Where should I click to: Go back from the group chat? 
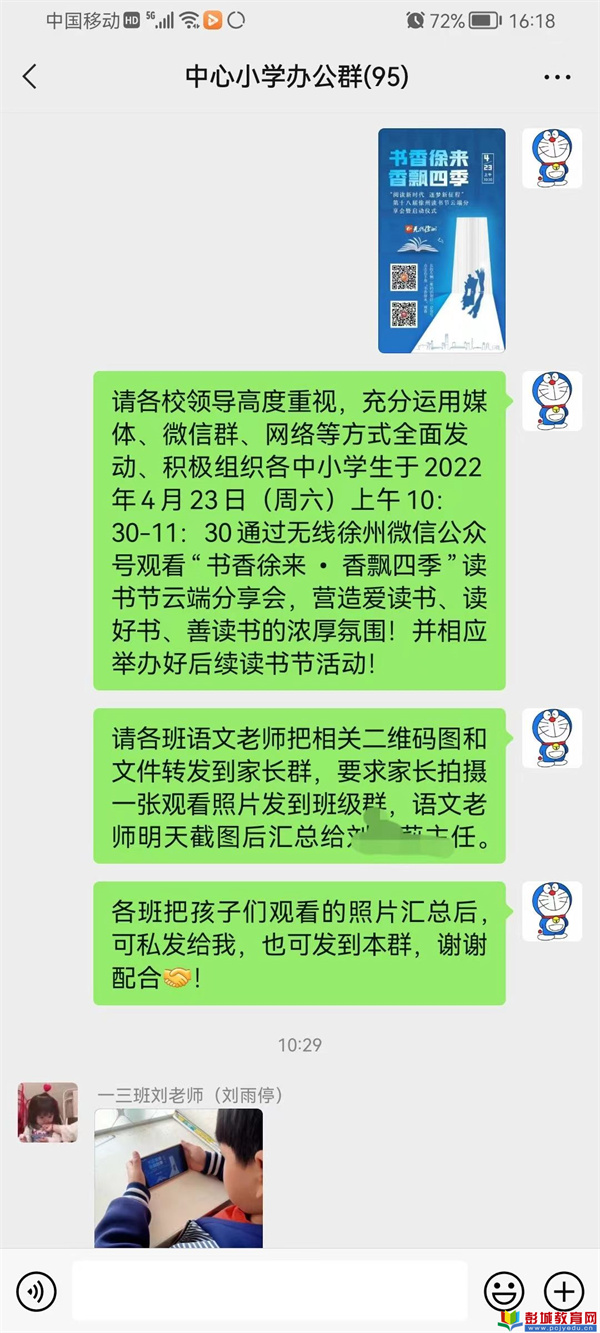pos(30,77)
